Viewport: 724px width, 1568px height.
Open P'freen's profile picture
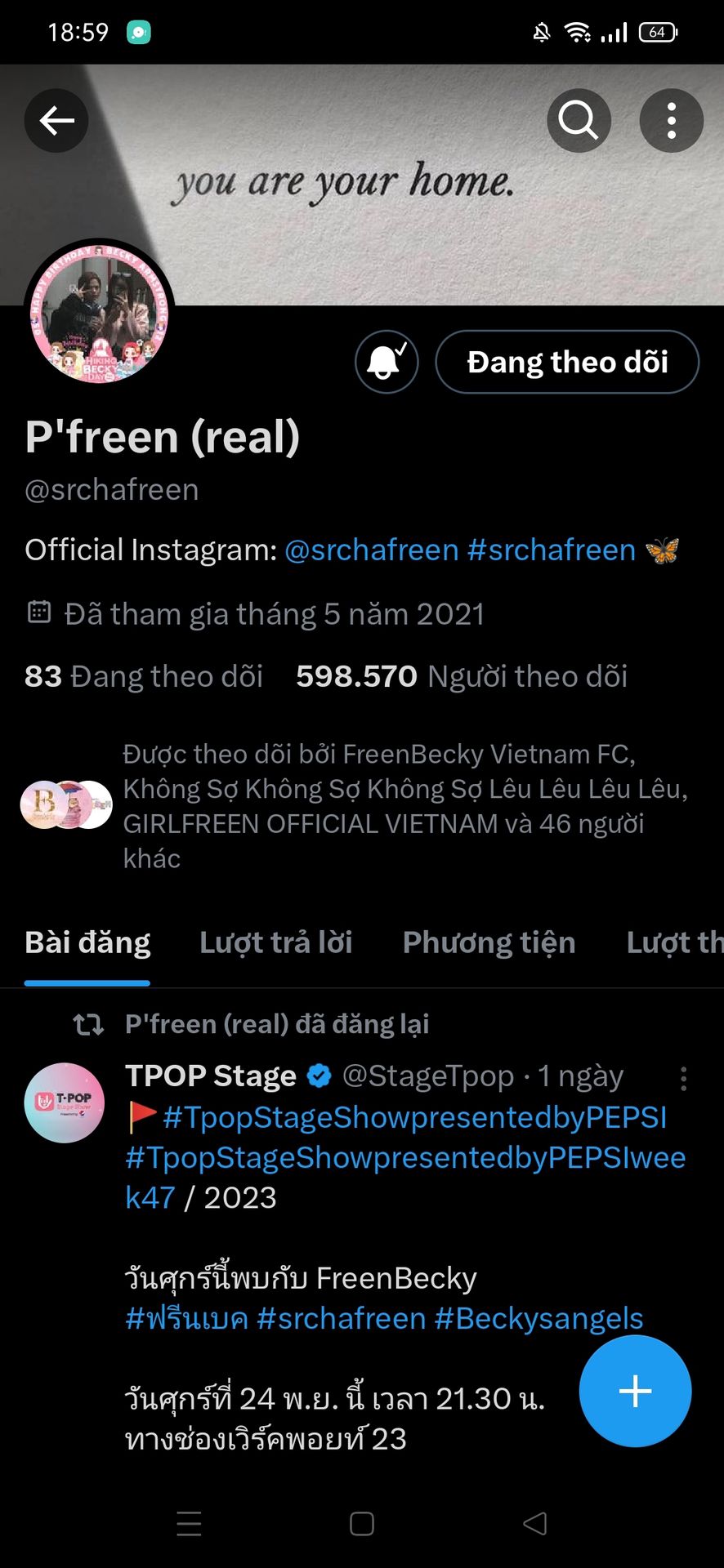click(99, 314)
